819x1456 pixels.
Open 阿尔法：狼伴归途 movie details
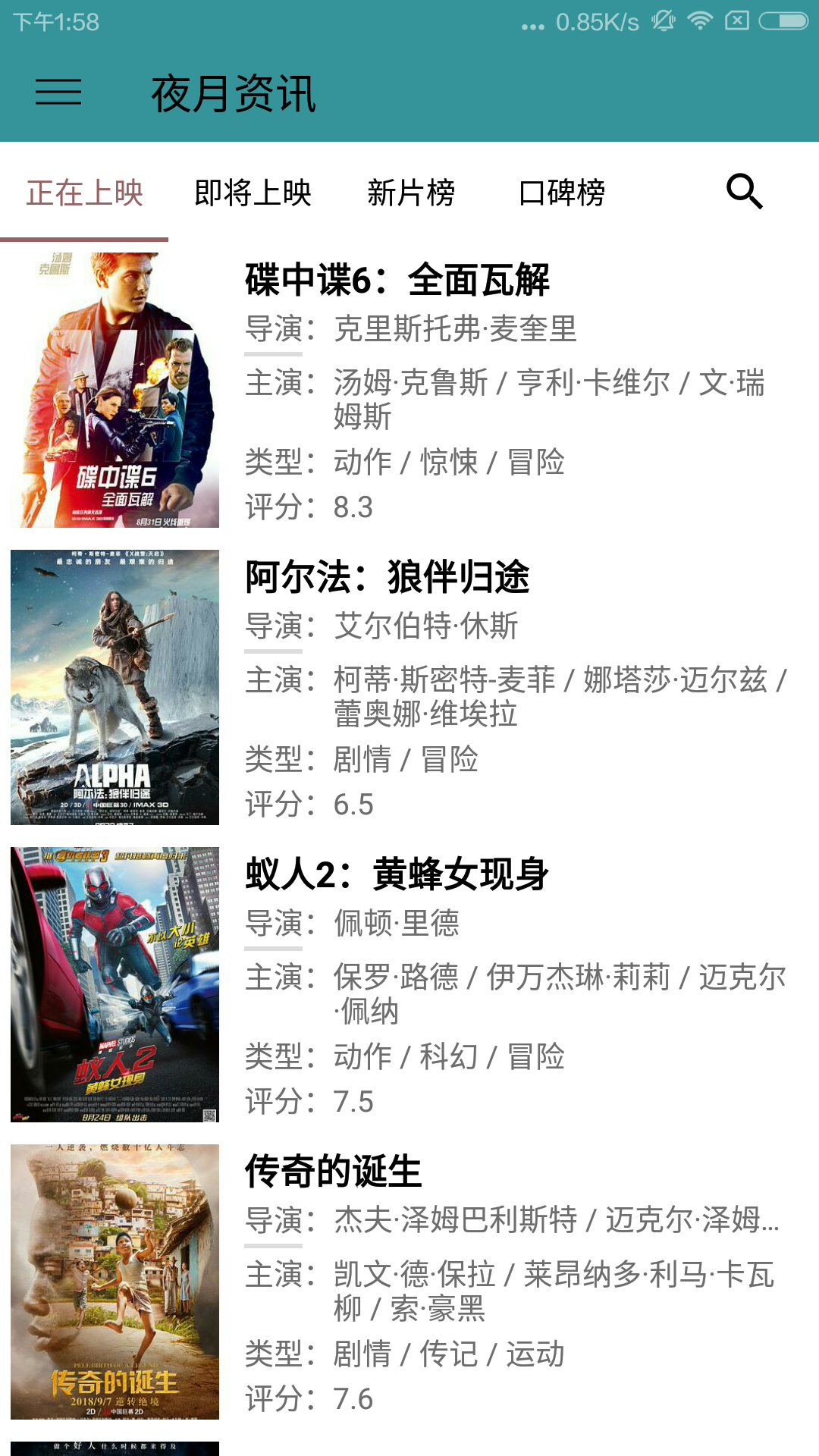pos(409,687)
